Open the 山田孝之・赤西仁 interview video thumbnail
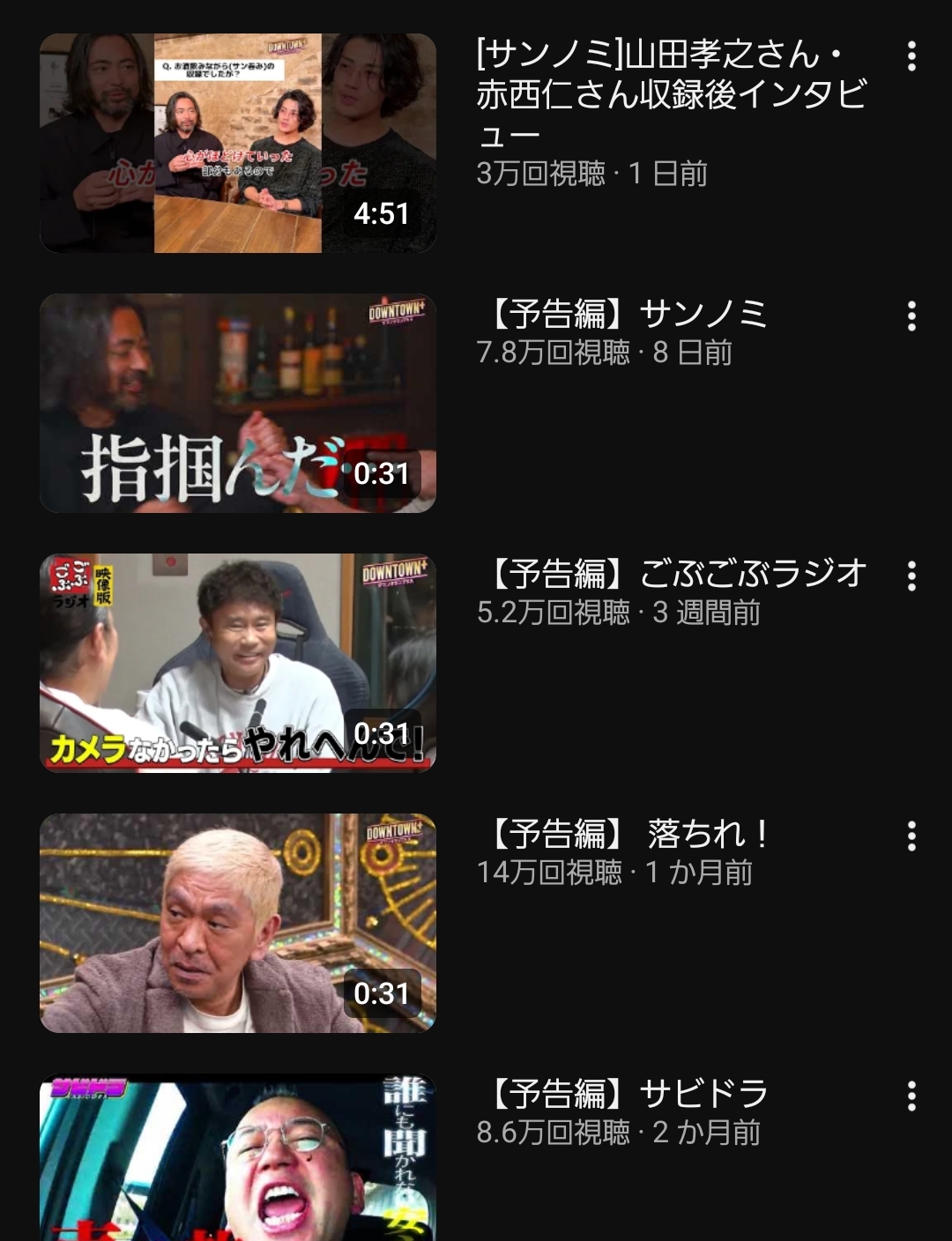Viewport: 952px width, 1241px height. (238, 143)
